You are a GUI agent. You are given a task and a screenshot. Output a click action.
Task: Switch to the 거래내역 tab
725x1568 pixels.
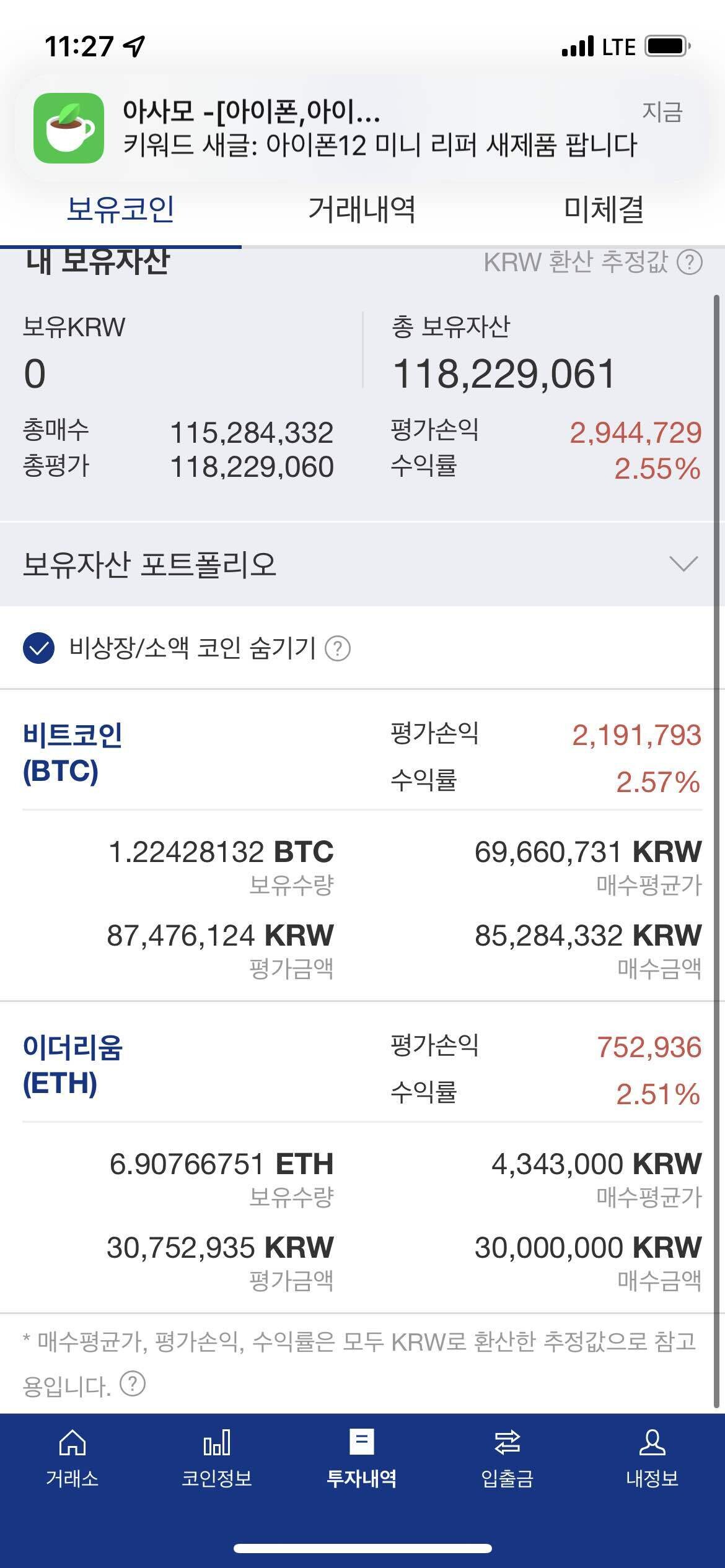coord(362,211)
